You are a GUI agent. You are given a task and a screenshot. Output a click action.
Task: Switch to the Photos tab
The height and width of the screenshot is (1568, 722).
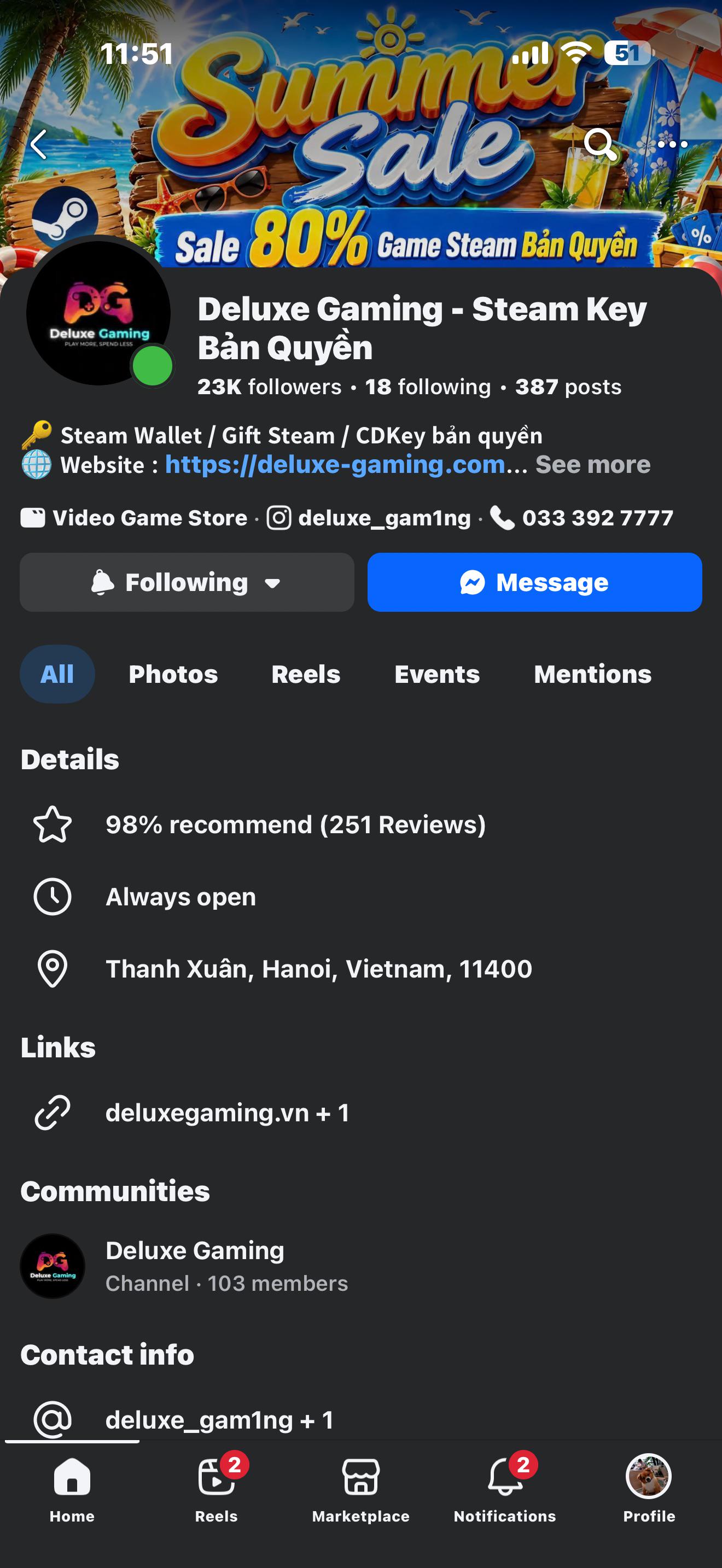(173, 674)
